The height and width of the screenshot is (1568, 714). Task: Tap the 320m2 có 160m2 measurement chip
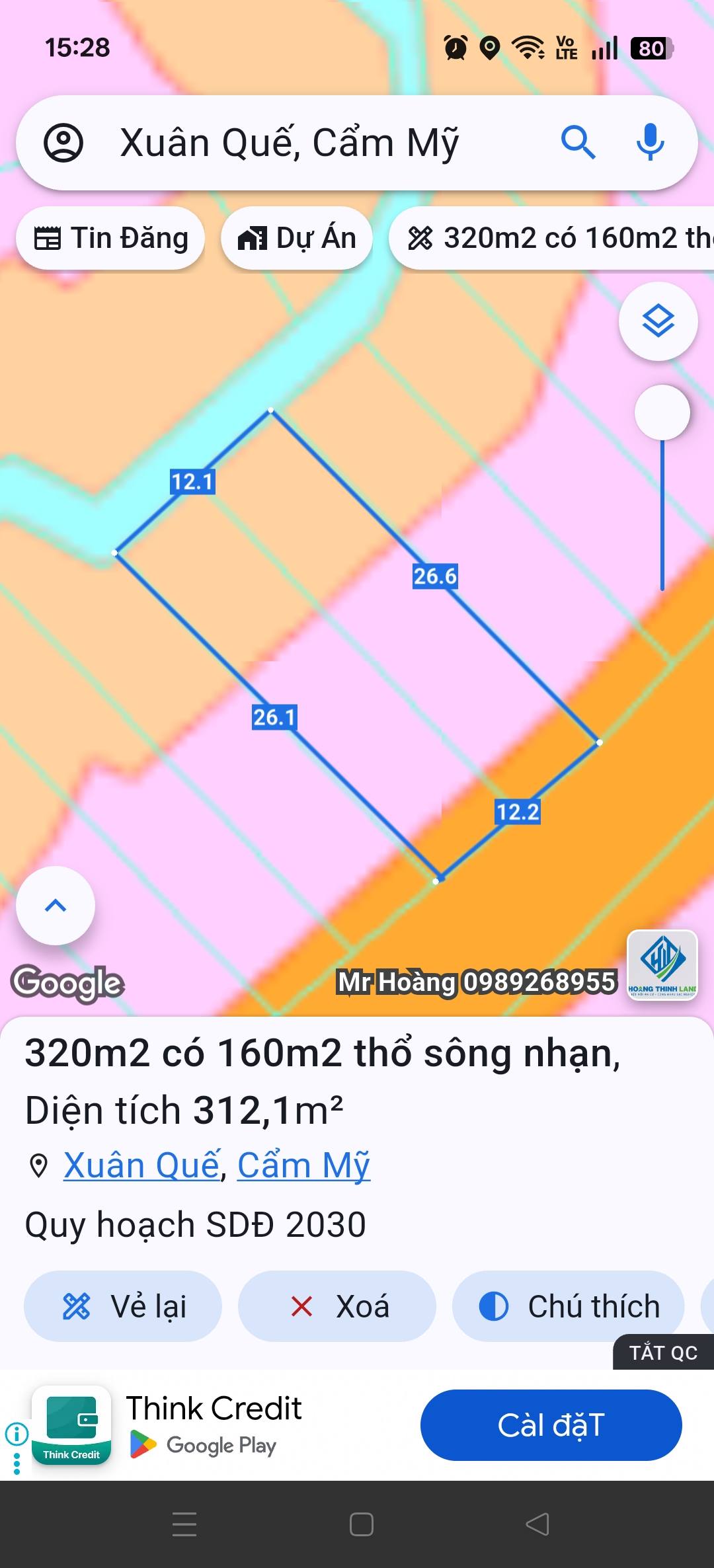tap(555, 239)
